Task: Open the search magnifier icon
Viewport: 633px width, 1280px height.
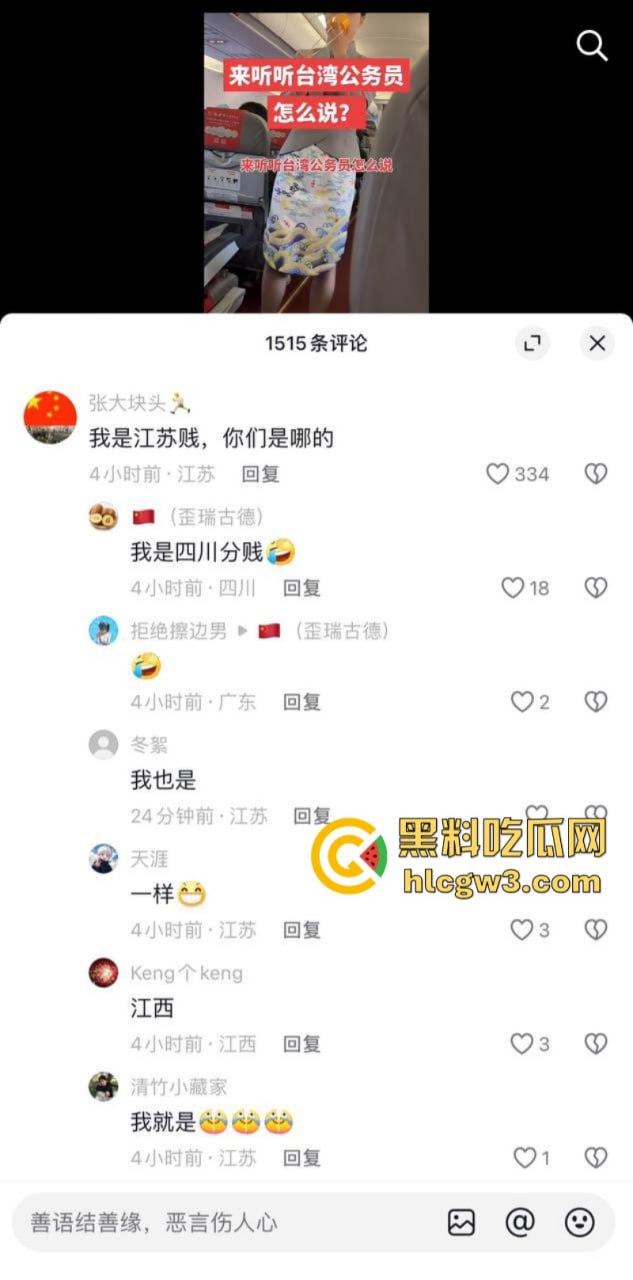Action: (x=592, y=45)
